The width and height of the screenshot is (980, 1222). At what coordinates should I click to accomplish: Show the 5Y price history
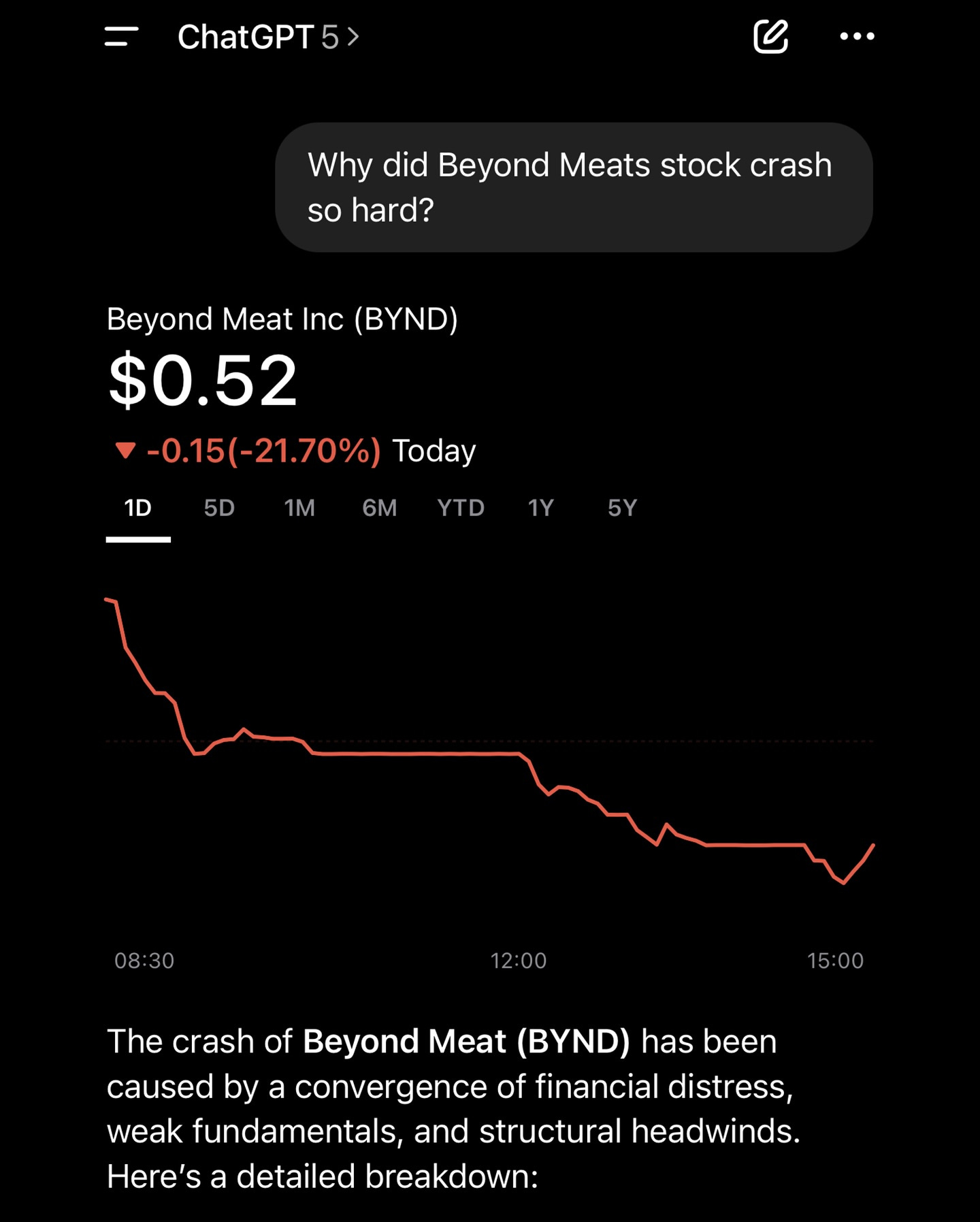[622, 508]
